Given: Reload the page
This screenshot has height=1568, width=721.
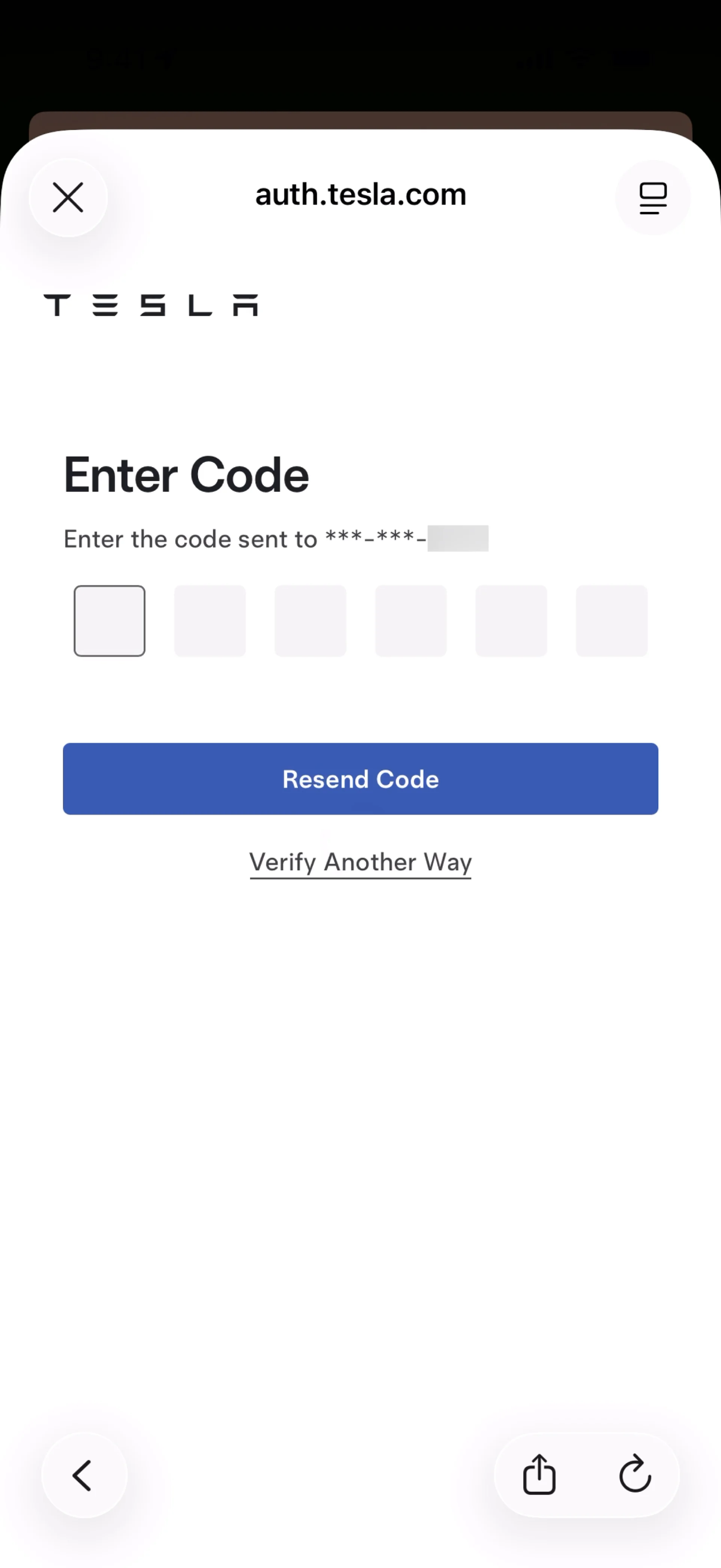Looking at the screenshot, I should click(x=635, y=1475).
